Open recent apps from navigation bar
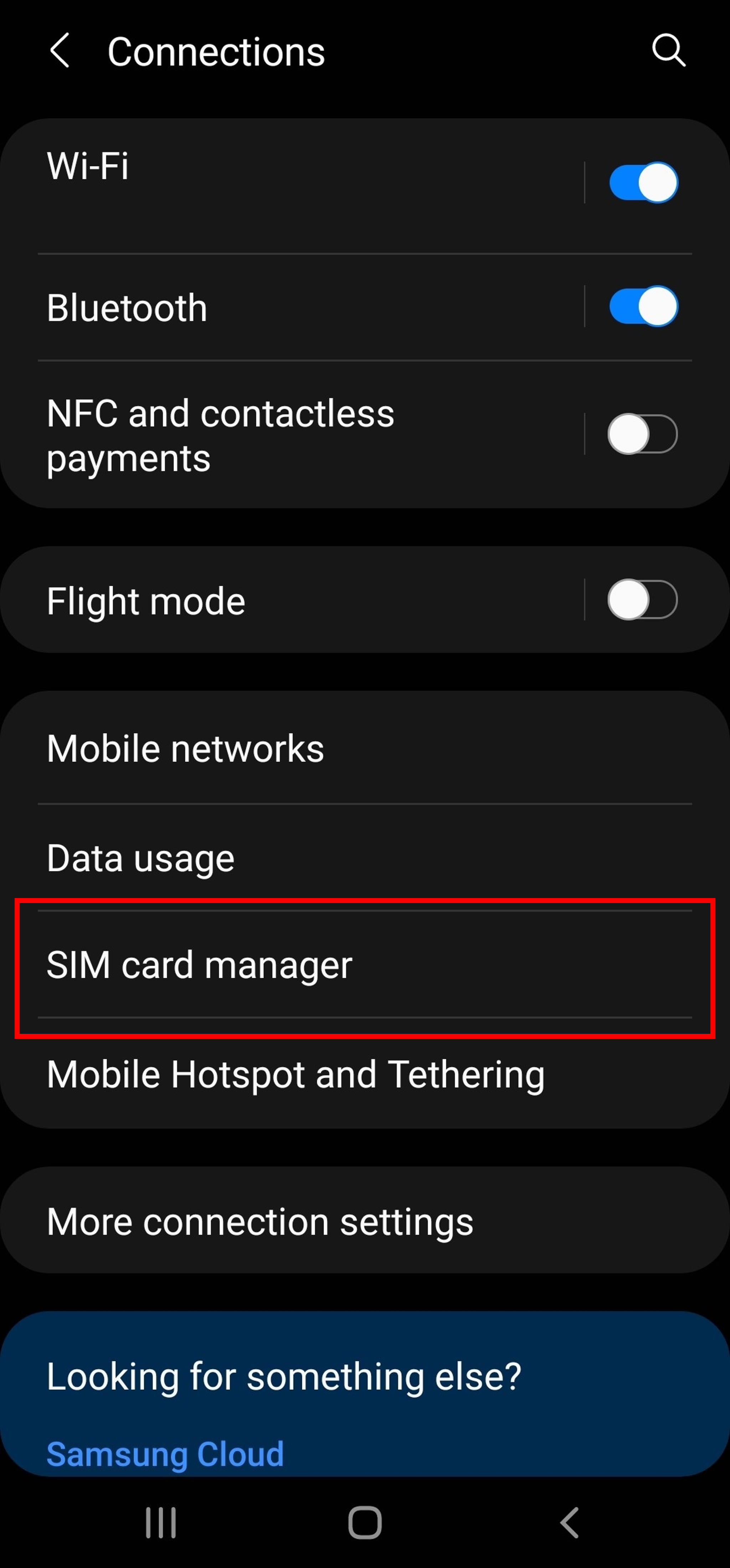Image resolution: width=730 pixels, height=1568 pixels. click(161, 1522)
